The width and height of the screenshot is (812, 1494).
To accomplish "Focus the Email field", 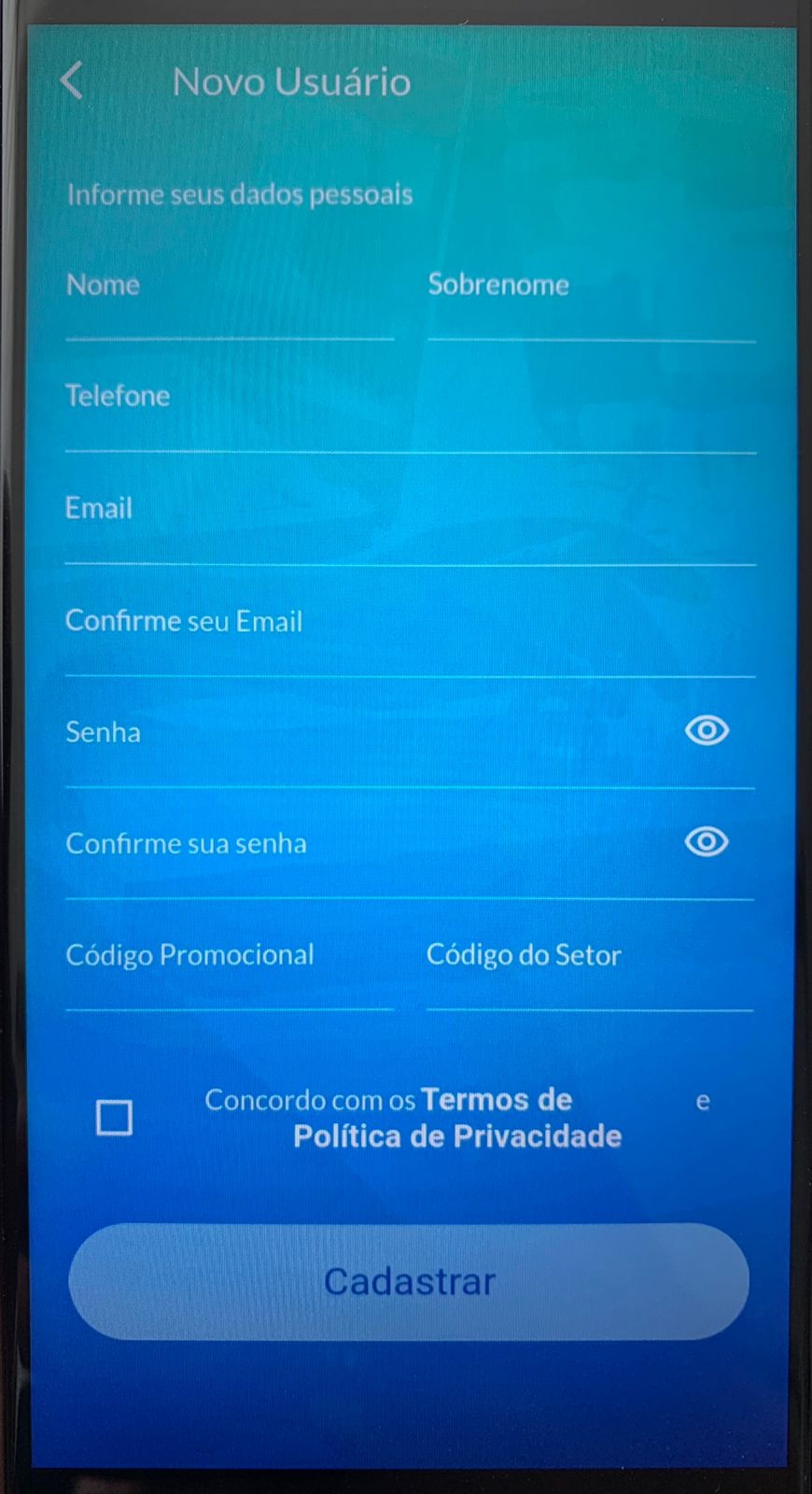I will pyautogui.click(x=411, y=524).
